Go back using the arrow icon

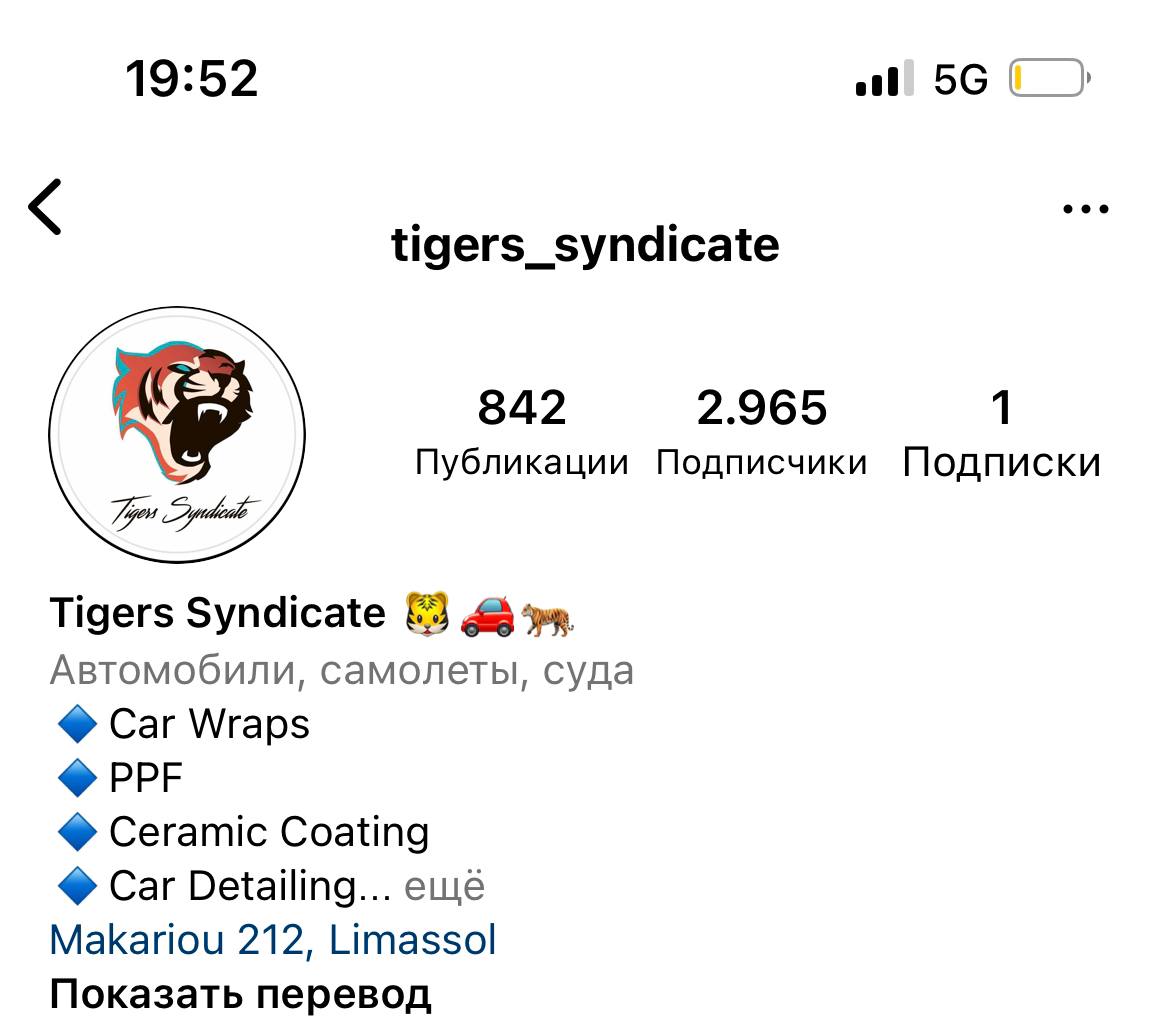[46, 207]
